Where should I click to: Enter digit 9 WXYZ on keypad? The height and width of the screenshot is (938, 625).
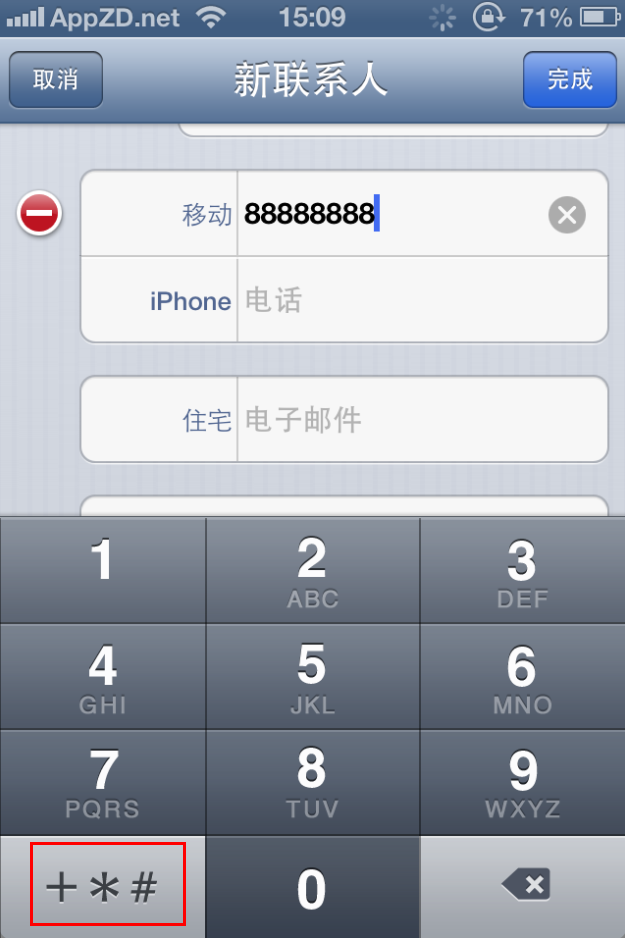pyautogui.click(x=523, y=782)
